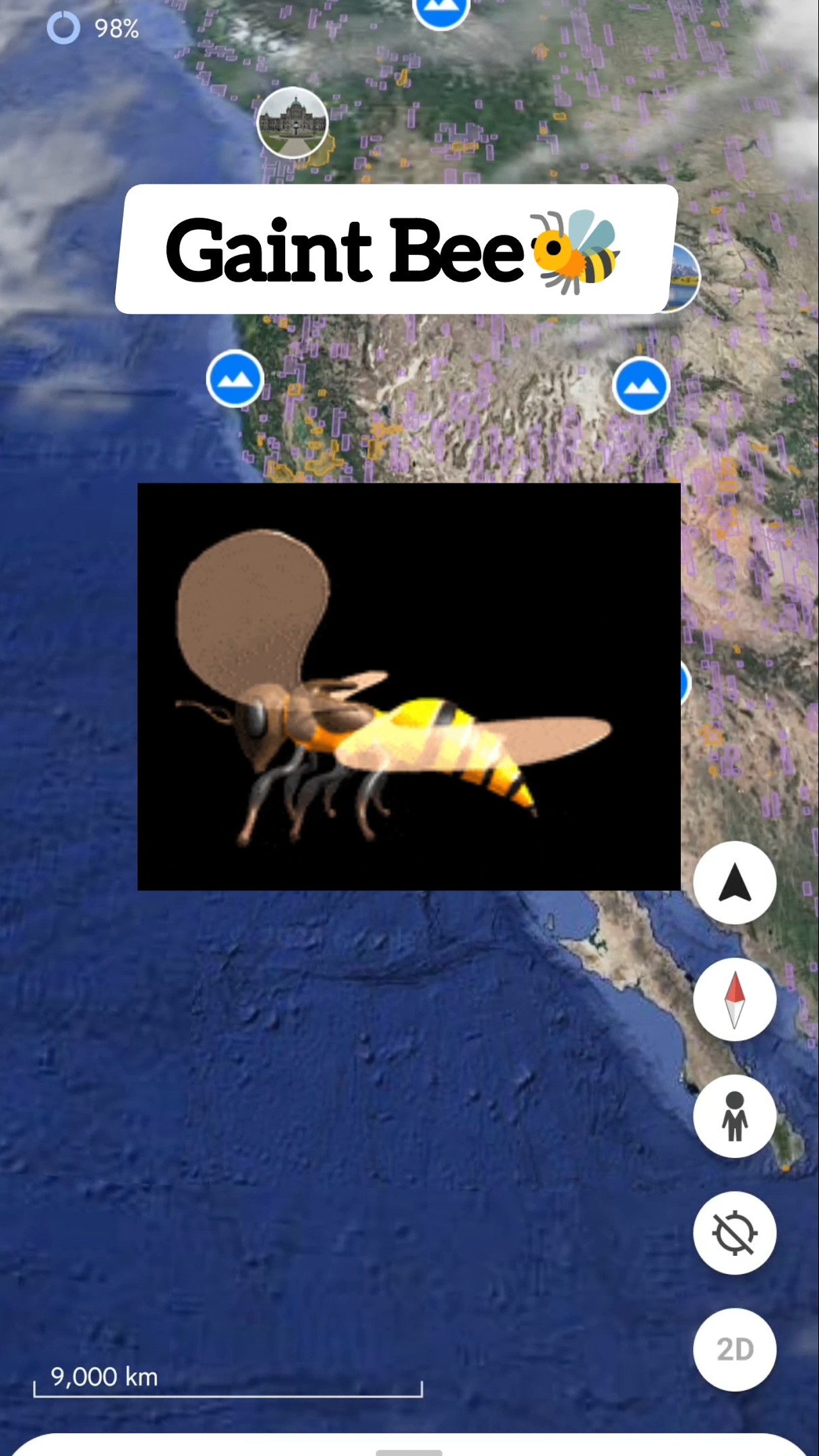Open the parliament building photo marker

293,123
